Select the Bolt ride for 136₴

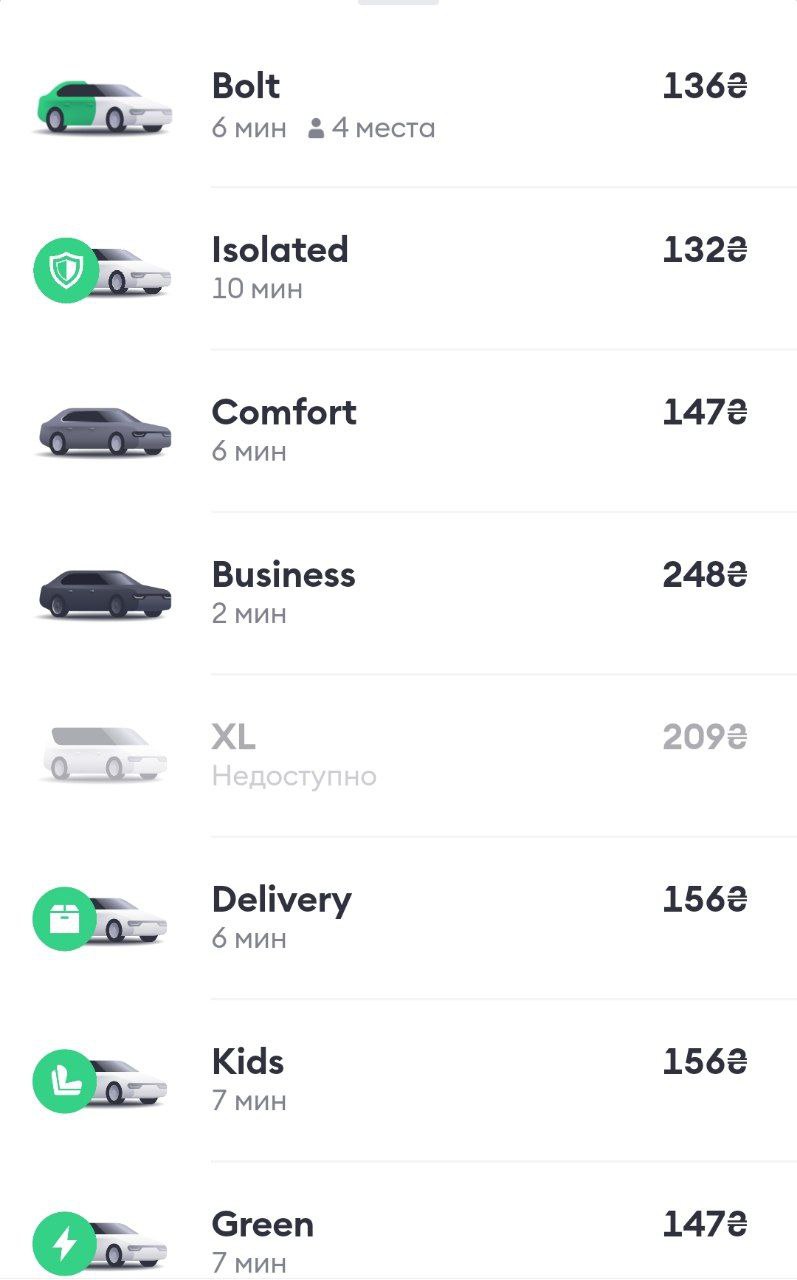[x=398, y=106]
